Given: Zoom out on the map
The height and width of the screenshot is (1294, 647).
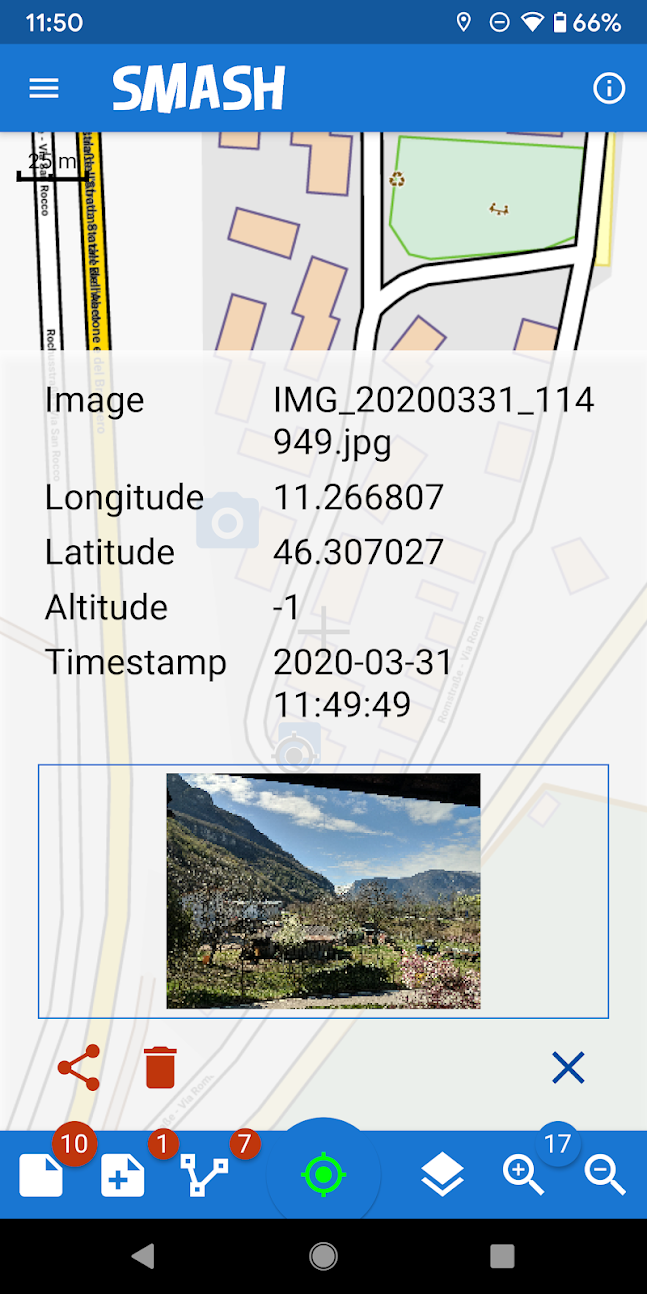Looking at the screenshot, I should 605,1176.
